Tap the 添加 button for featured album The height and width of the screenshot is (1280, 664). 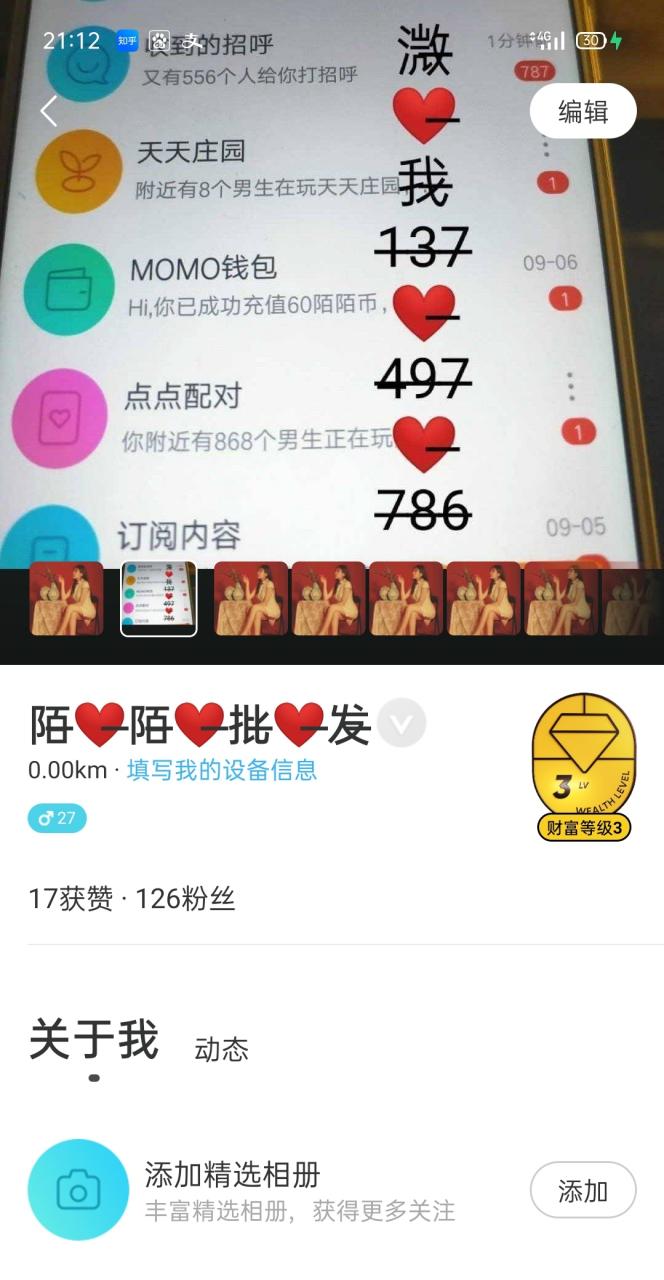[x=582, y=1190]
